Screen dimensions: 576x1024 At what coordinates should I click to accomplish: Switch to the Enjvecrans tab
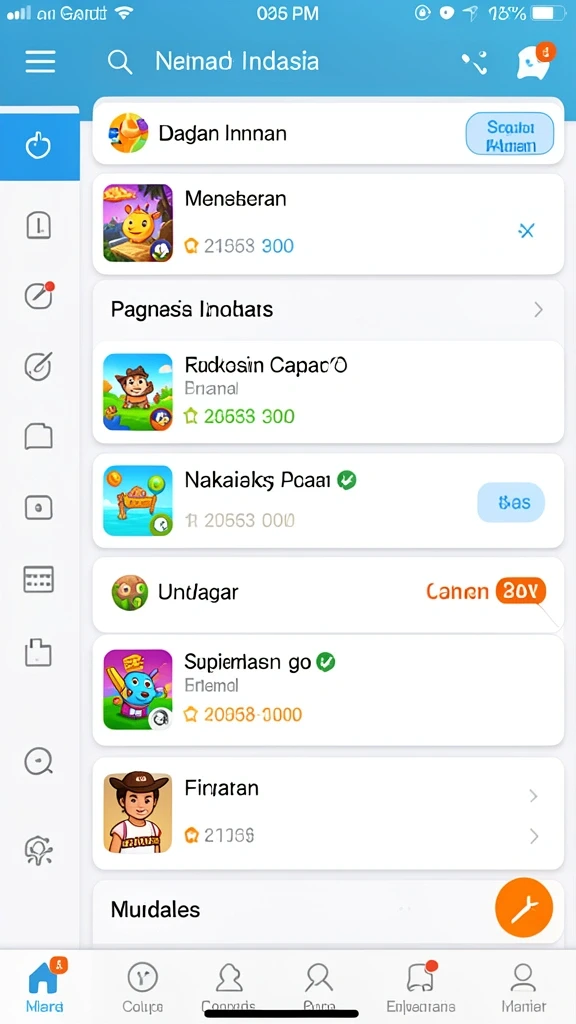pyautogui.click(x=421, y=987)
